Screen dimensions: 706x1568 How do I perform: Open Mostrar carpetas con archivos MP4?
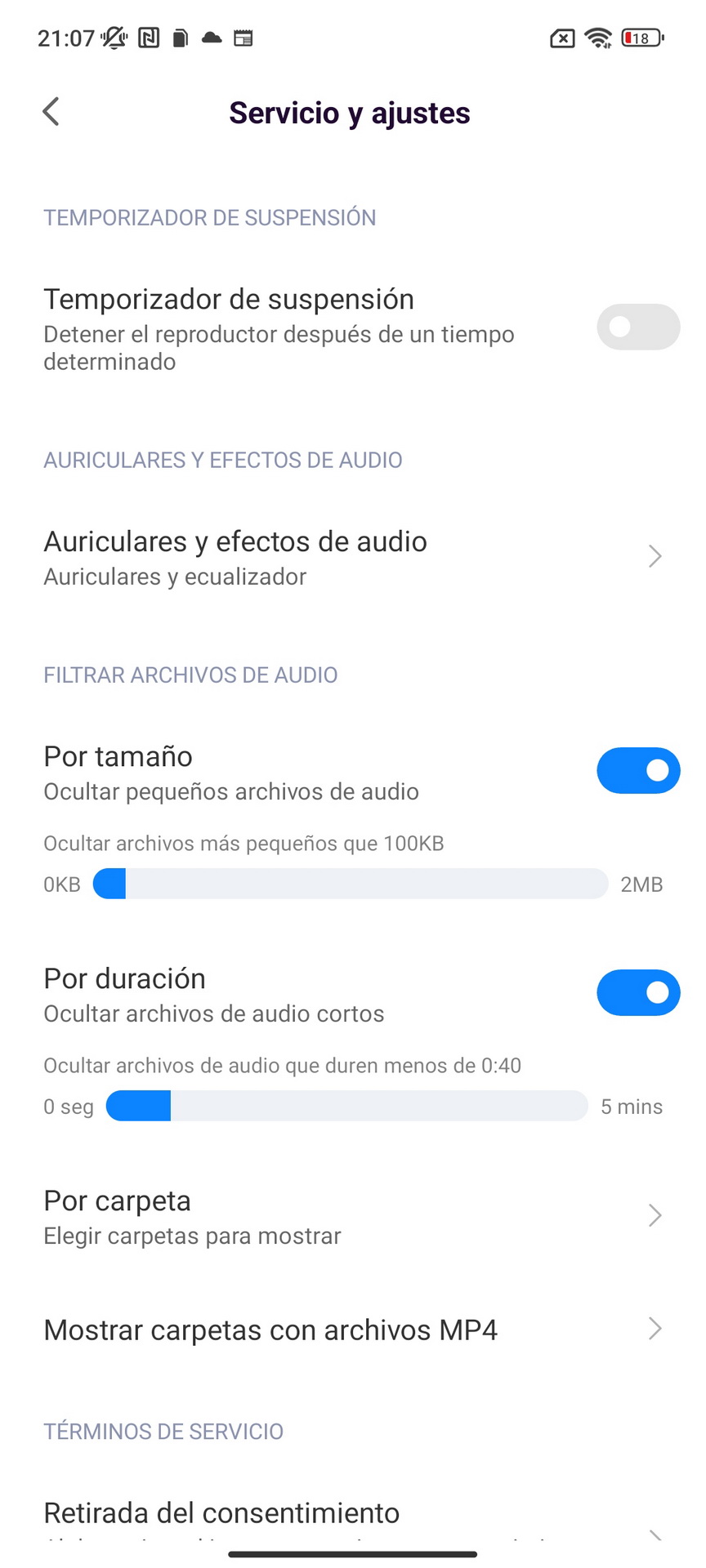coord(353,1330)
